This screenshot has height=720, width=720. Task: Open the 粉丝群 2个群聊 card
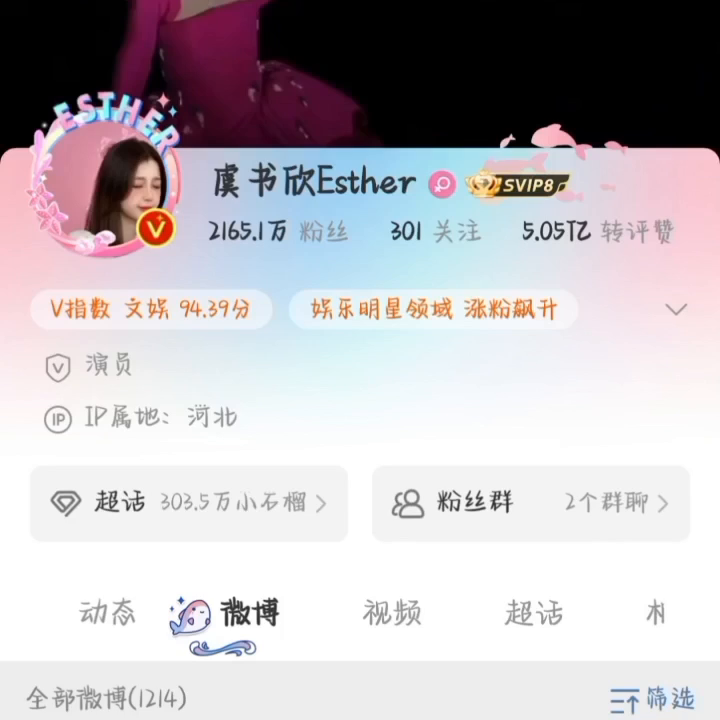tap(531, 503)
